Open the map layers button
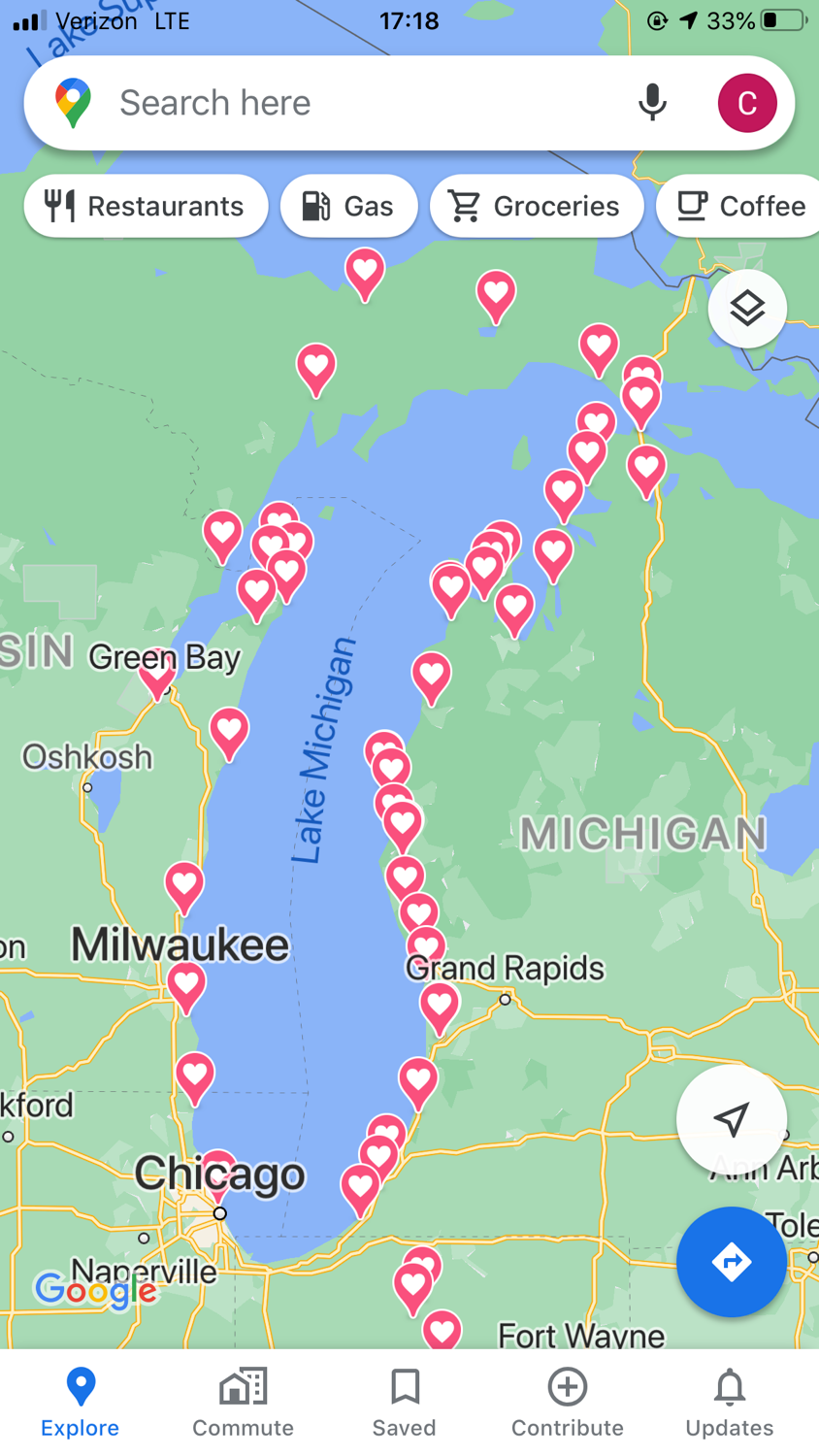 pyautogui.click(x=746, y=309)
